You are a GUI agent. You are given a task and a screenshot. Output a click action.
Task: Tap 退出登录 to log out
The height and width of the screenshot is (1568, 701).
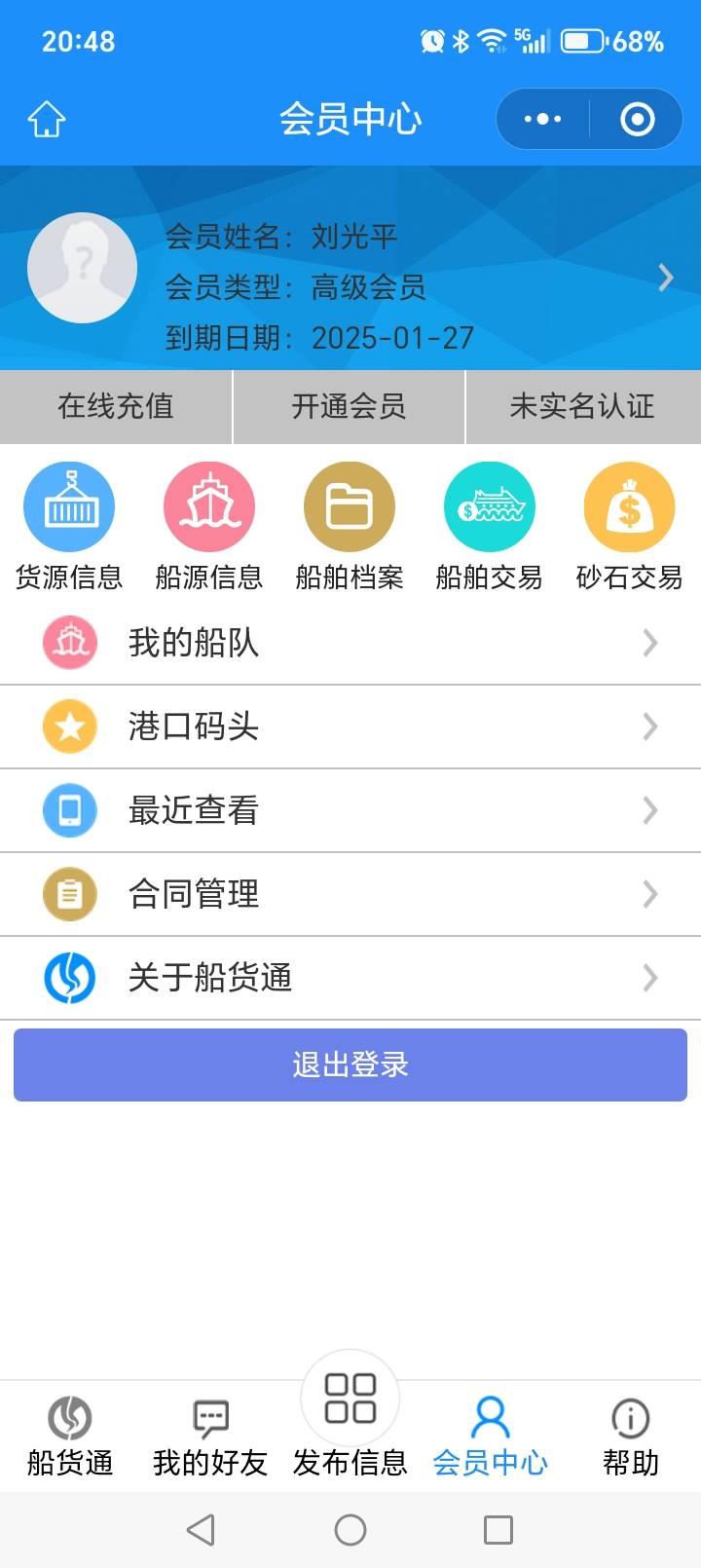pyautogui.click(x=350, y=1064)
